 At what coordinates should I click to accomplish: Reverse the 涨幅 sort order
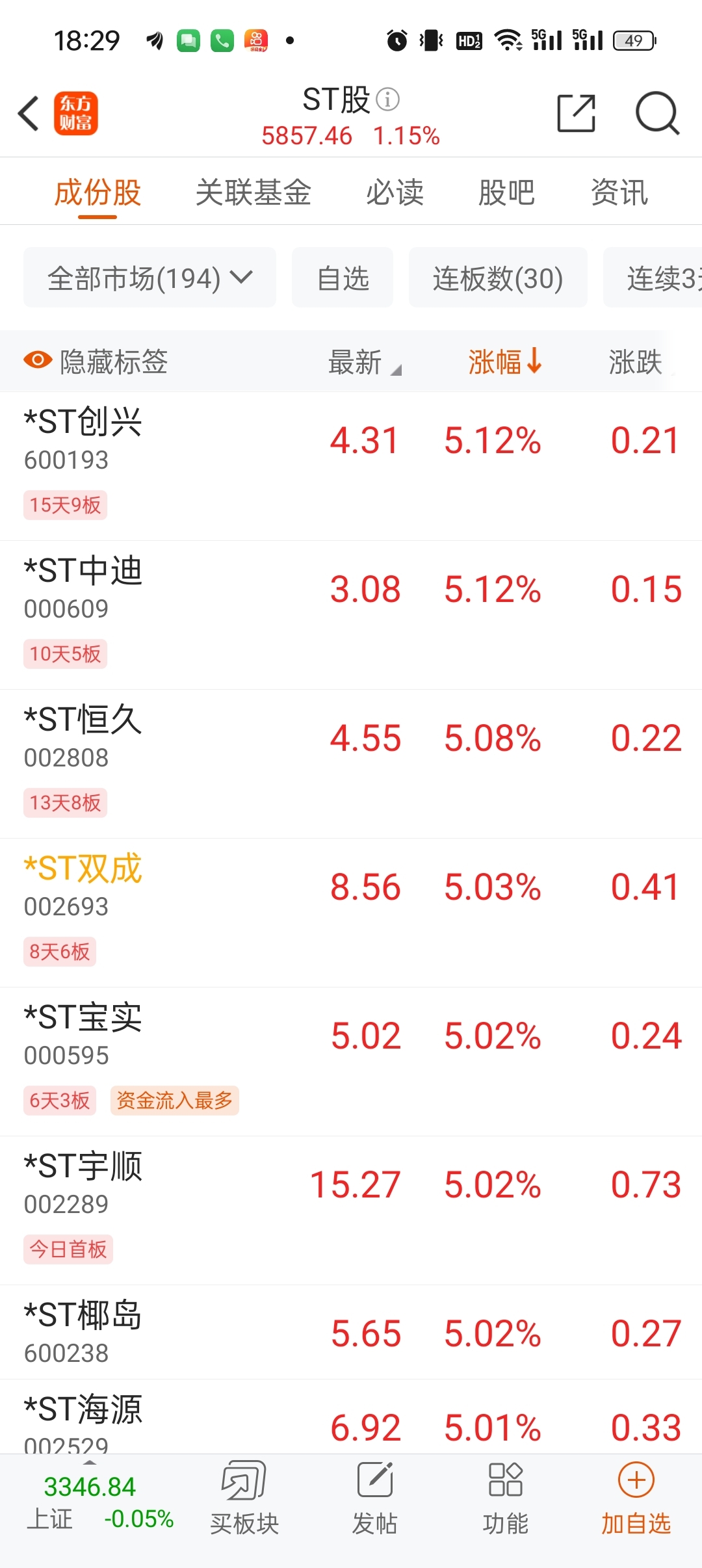tap(505, 361)
